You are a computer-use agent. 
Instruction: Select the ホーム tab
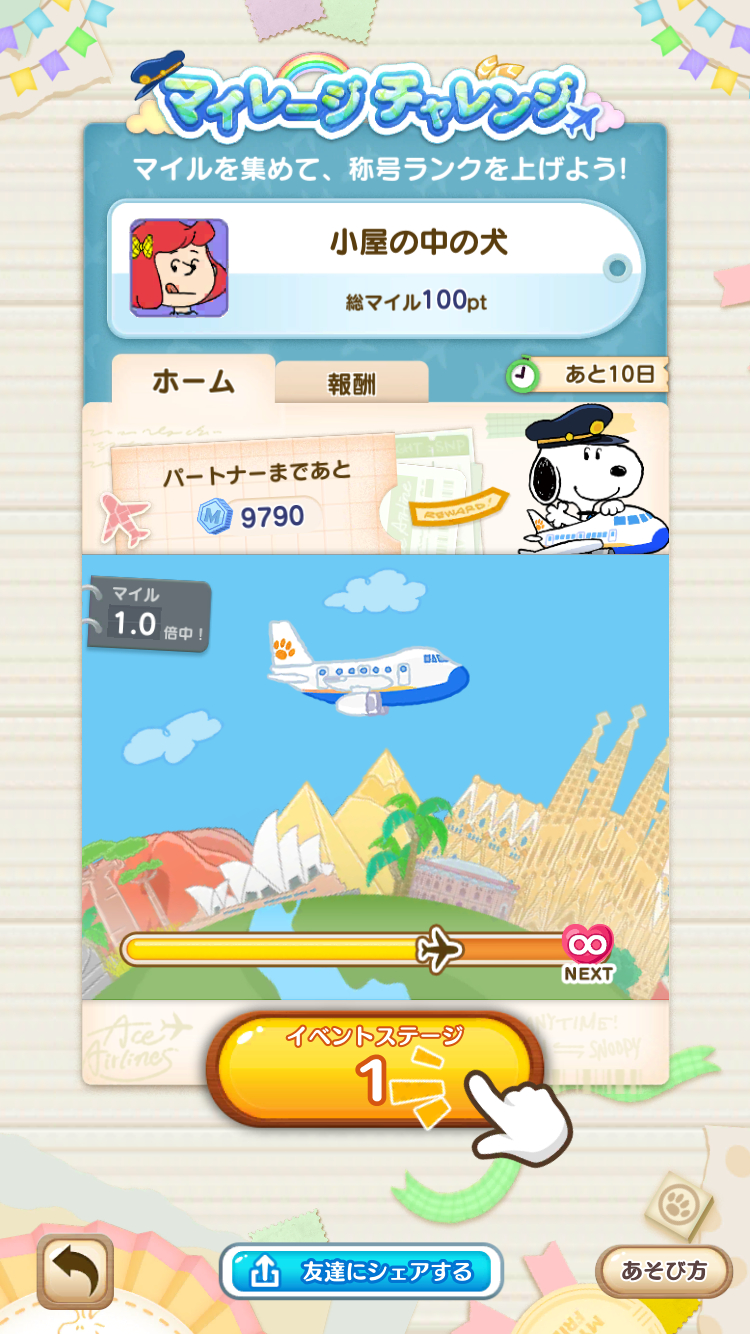click(x=193, y=380)
